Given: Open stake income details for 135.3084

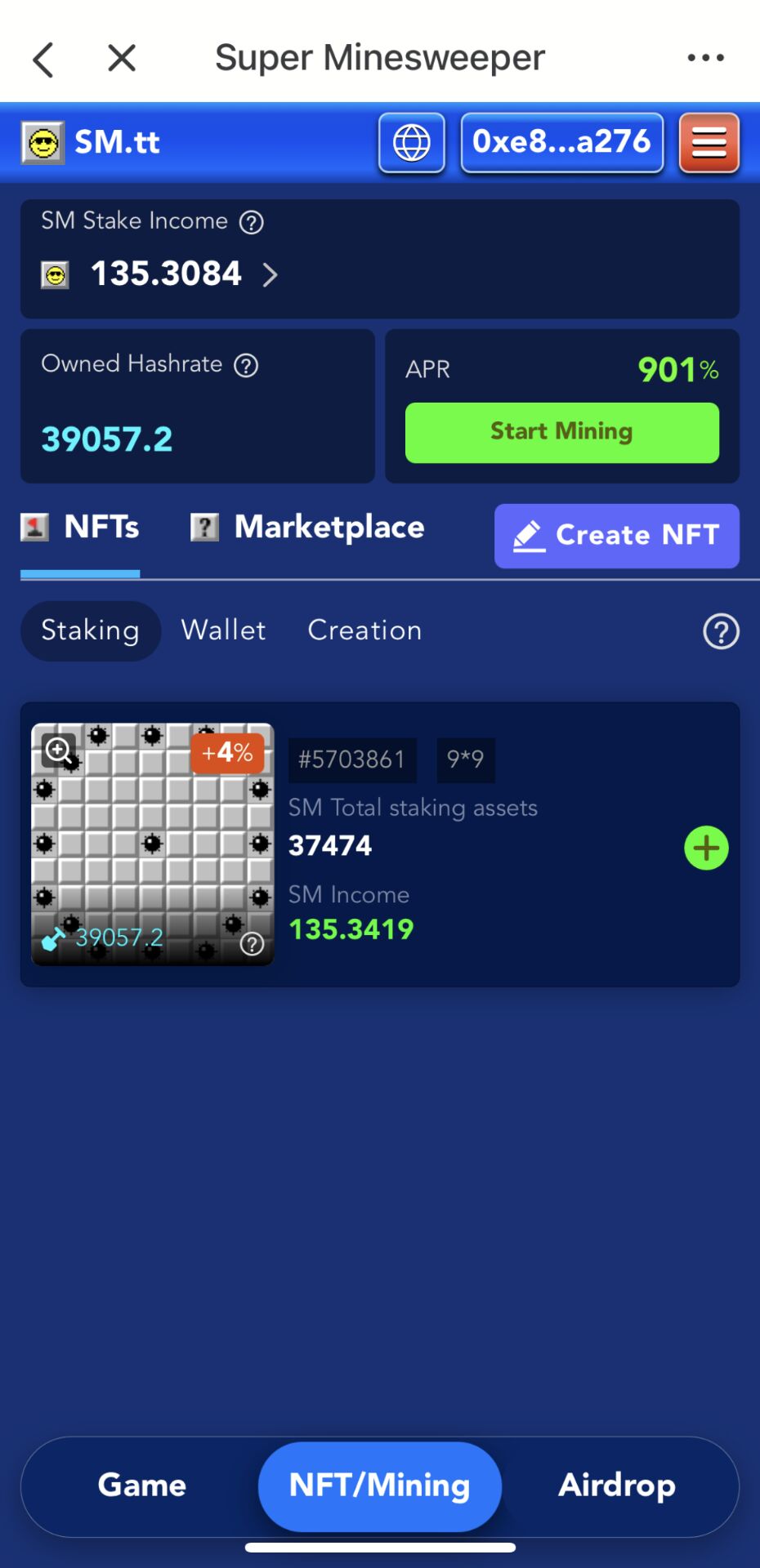Looking at the screenshot, I should [x=270, y=275].
